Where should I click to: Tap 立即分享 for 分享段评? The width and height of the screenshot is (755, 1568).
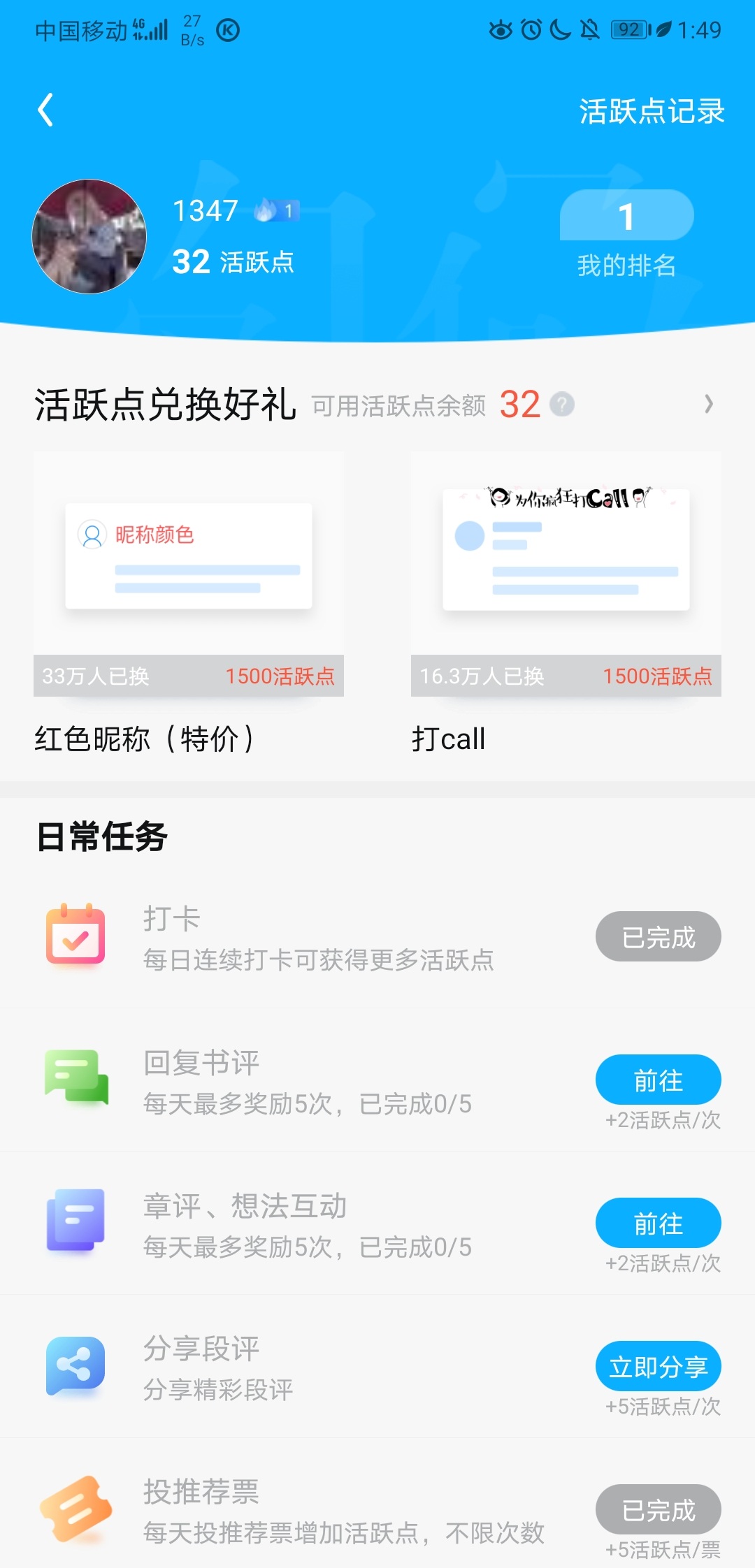point(658,1366)
